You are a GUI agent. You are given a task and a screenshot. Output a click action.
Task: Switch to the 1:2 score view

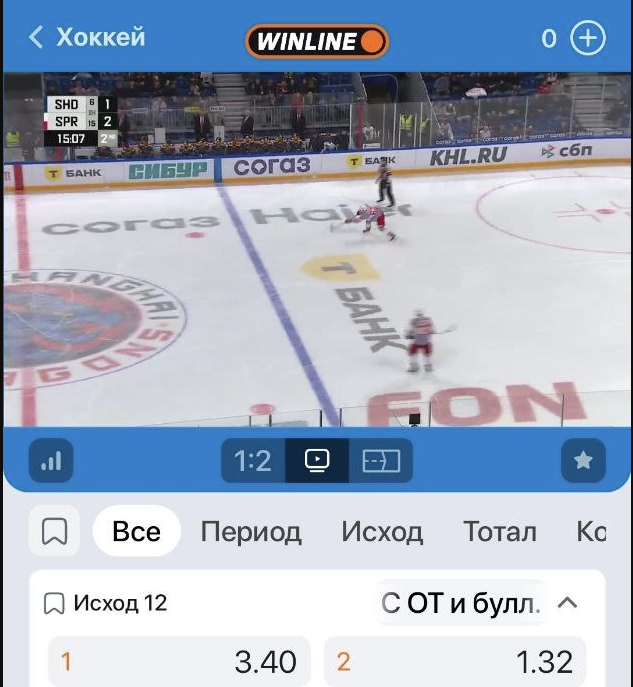point(253,461)
